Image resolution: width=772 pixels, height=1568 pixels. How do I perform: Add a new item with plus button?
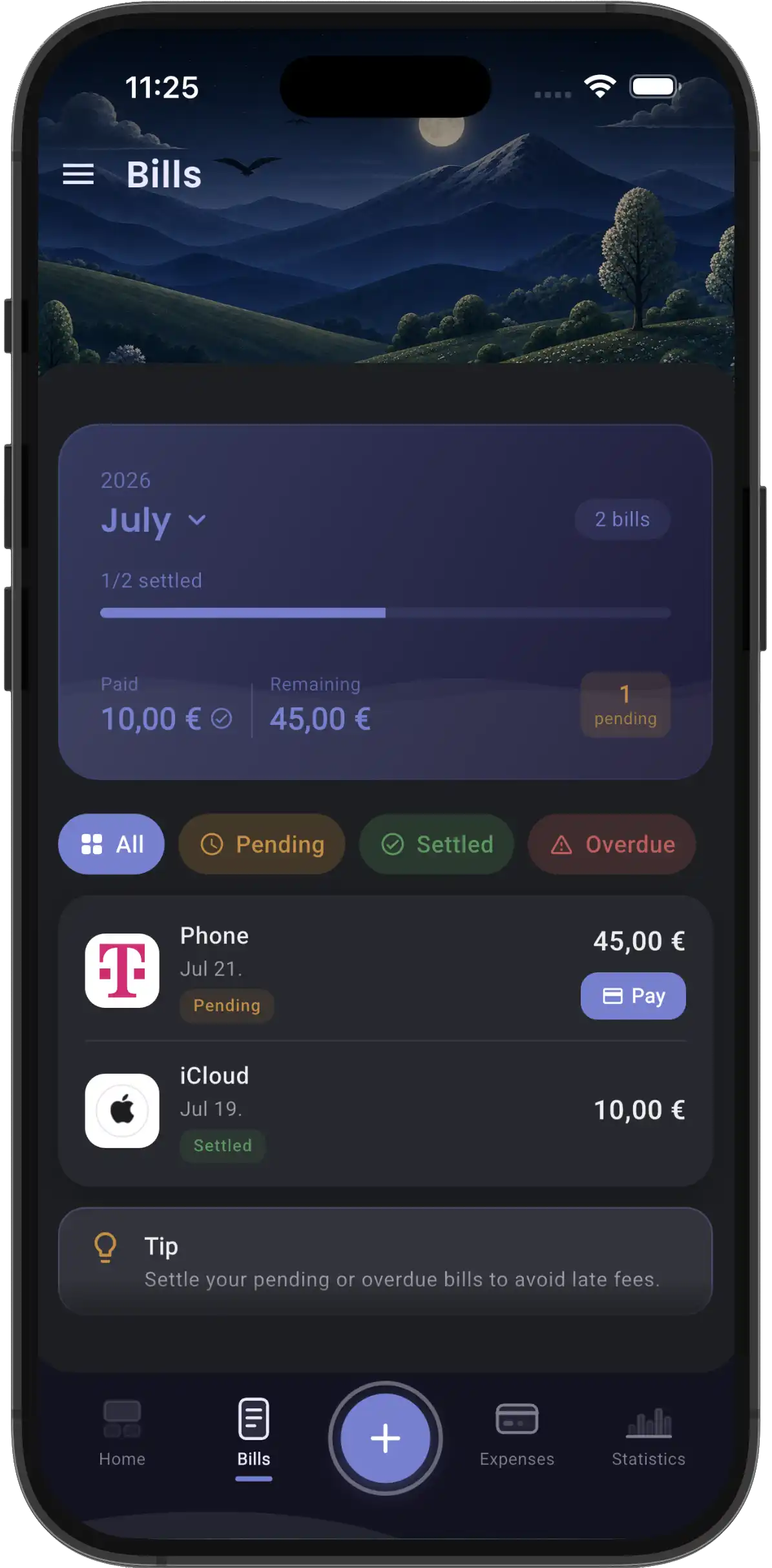pyautogui.click(x=386, y=1438)
